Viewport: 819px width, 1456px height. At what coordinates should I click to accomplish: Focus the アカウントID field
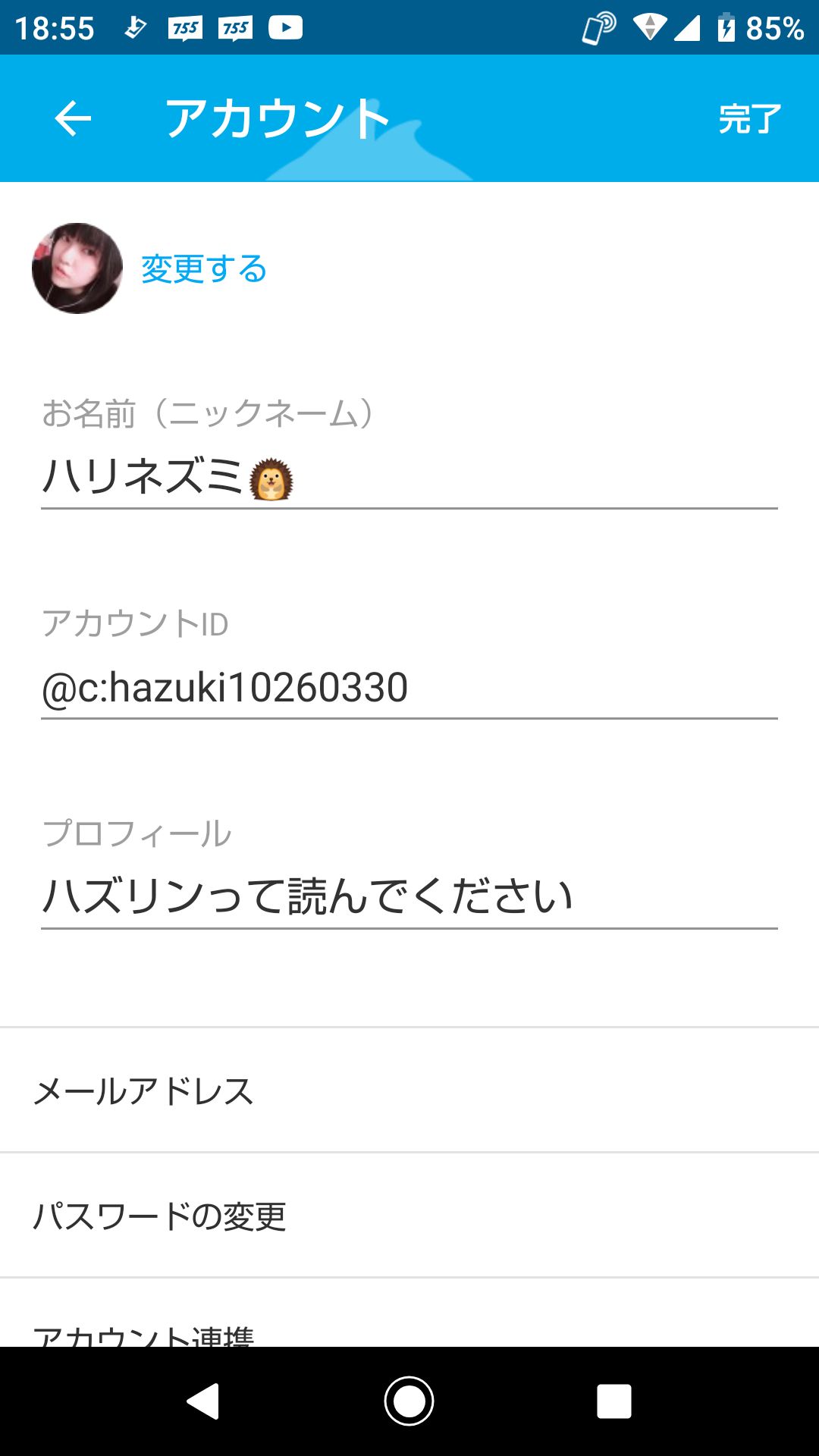coord(409,688)
